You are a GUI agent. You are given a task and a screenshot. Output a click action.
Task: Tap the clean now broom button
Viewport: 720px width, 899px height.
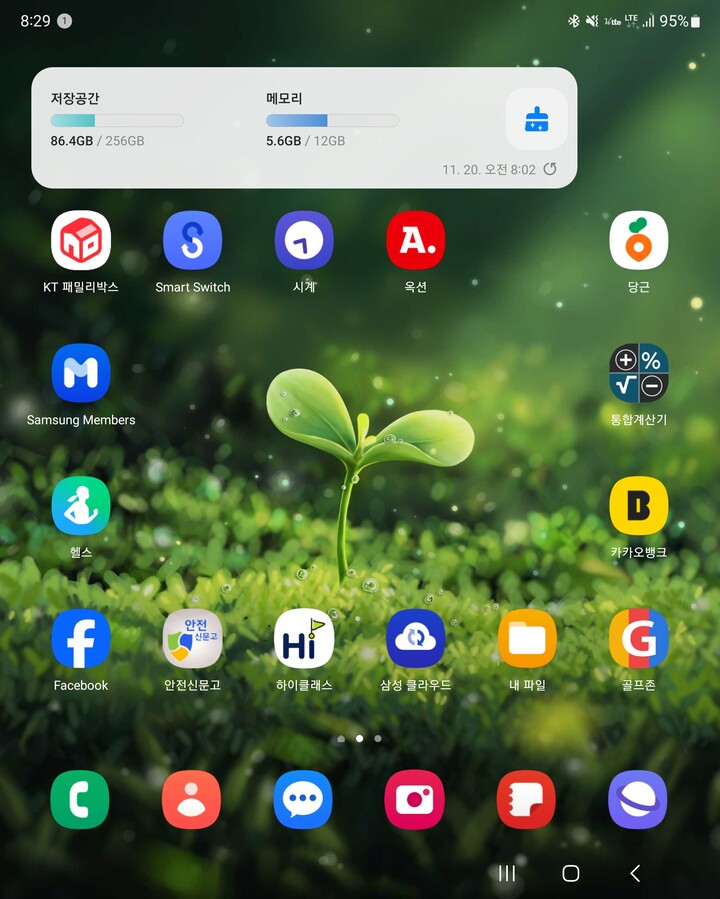(x=536, y=119)
